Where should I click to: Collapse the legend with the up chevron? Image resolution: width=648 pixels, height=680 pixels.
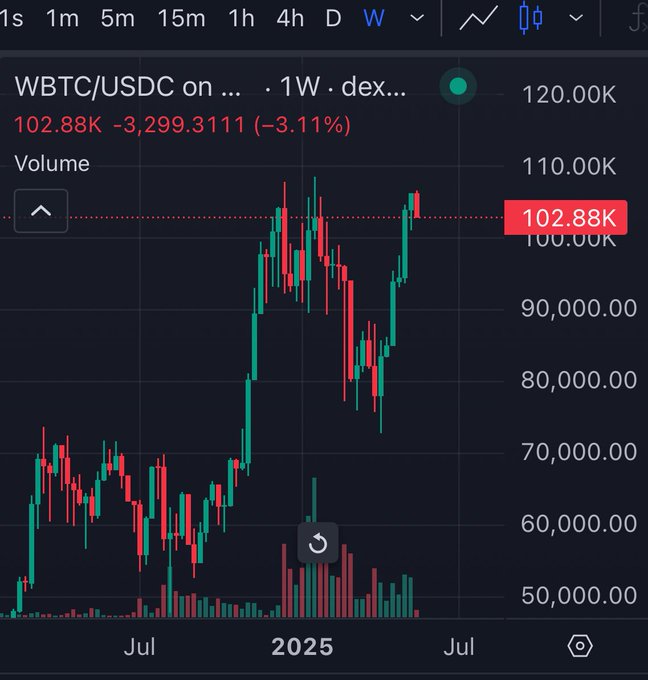[x=41, y=210]
